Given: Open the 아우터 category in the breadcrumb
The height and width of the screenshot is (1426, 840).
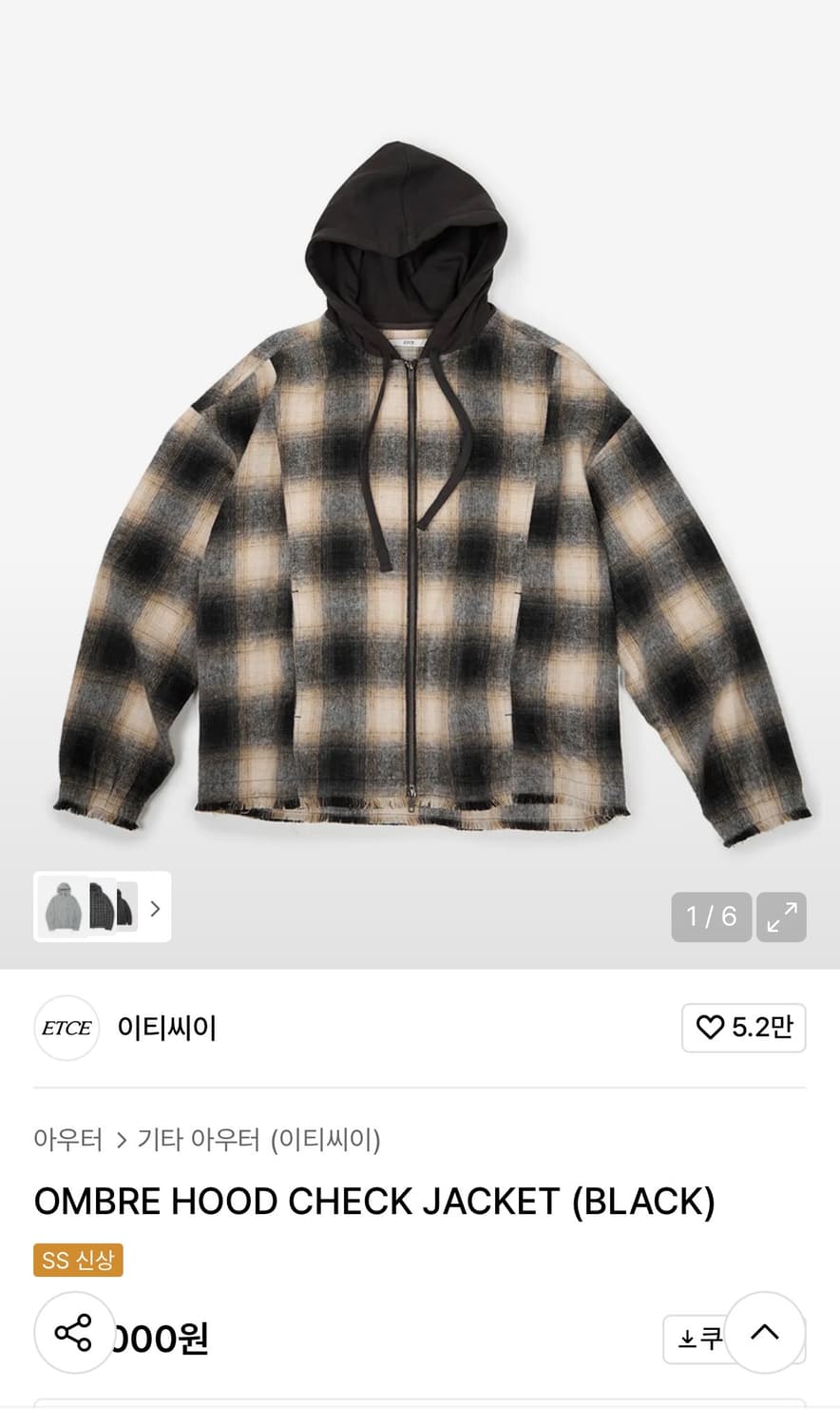Looking at the screenshot, I should [67, 1140].
